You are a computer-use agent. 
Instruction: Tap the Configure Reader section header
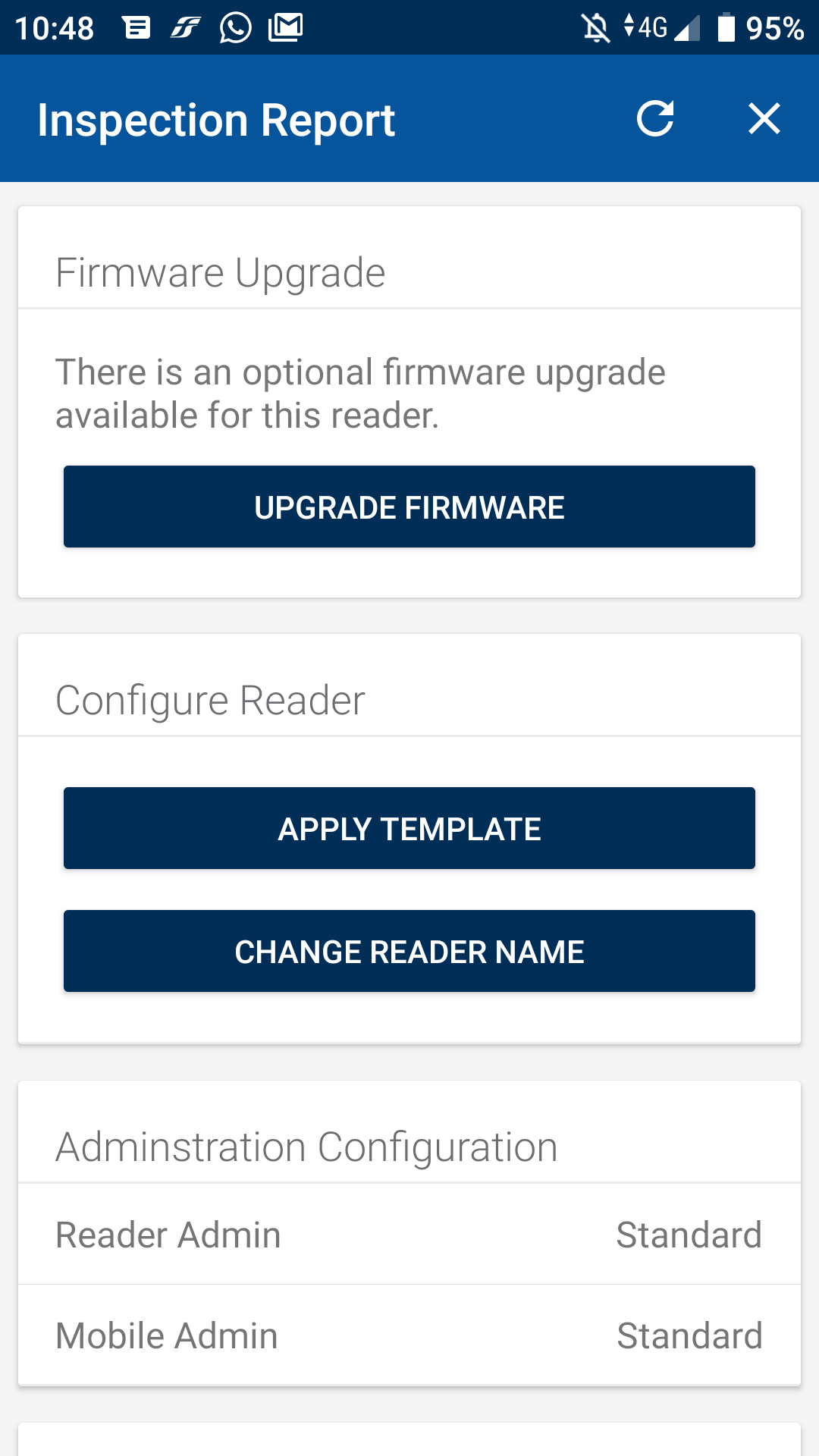(x=211, y=698)
